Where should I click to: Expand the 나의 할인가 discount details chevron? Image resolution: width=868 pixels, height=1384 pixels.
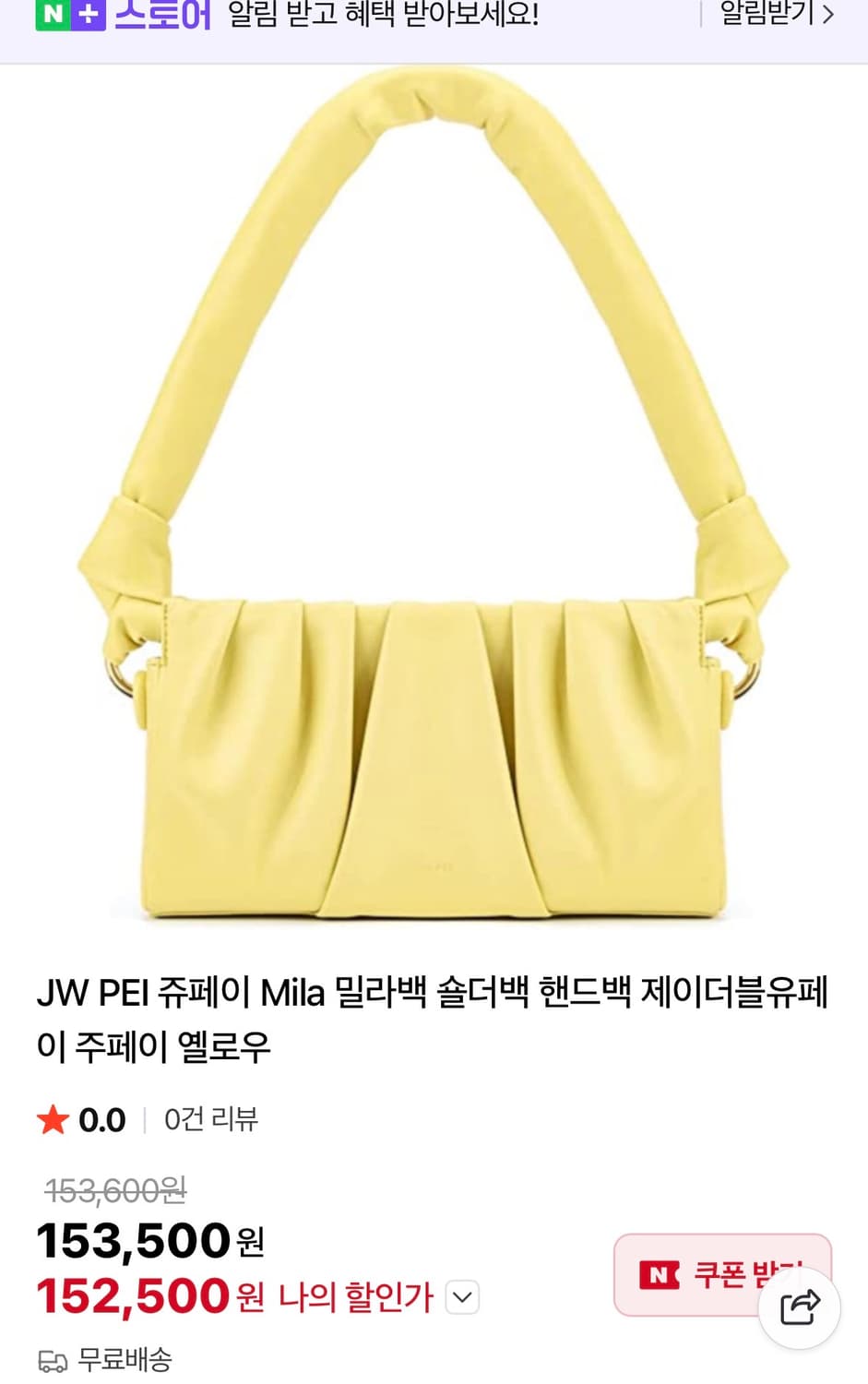click(x=461, y=1297)
